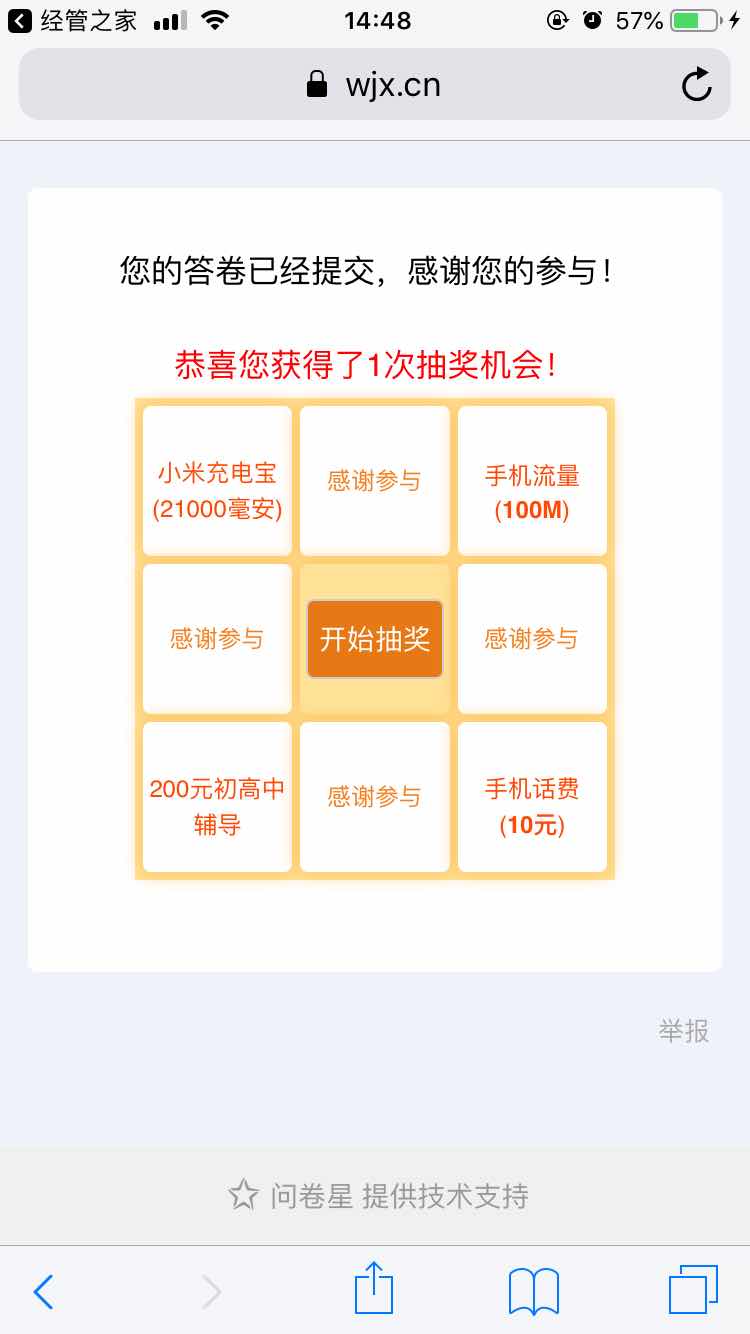Return to the 经管之家 app
The image size is (750, 1334).
72,20
